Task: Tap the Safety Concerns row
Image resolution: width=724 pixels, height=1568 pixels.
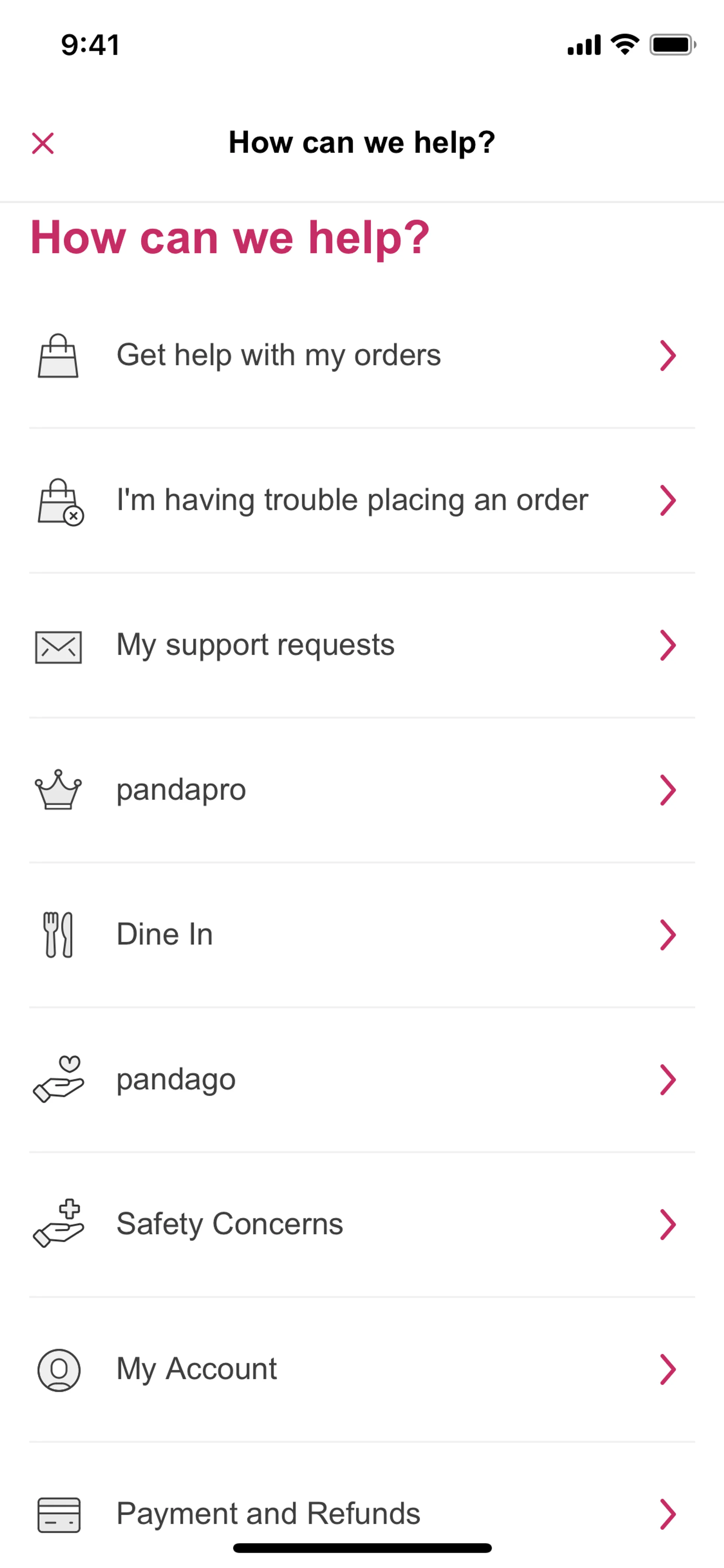Action: tap(361, 1225)
